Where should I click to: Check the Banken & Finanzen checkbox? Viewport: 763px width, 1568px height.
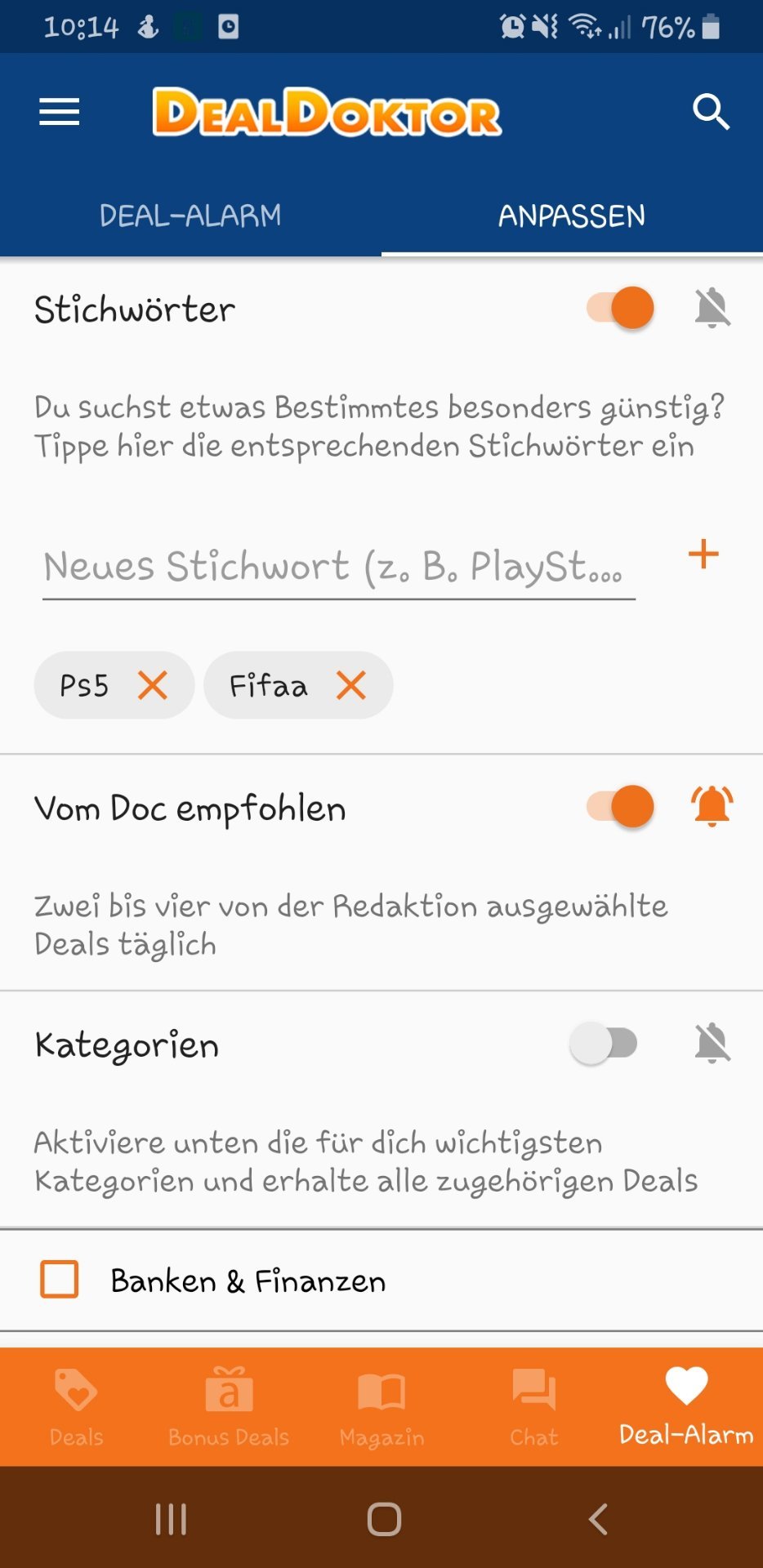pyautogui.click(x=60, y=1279)
